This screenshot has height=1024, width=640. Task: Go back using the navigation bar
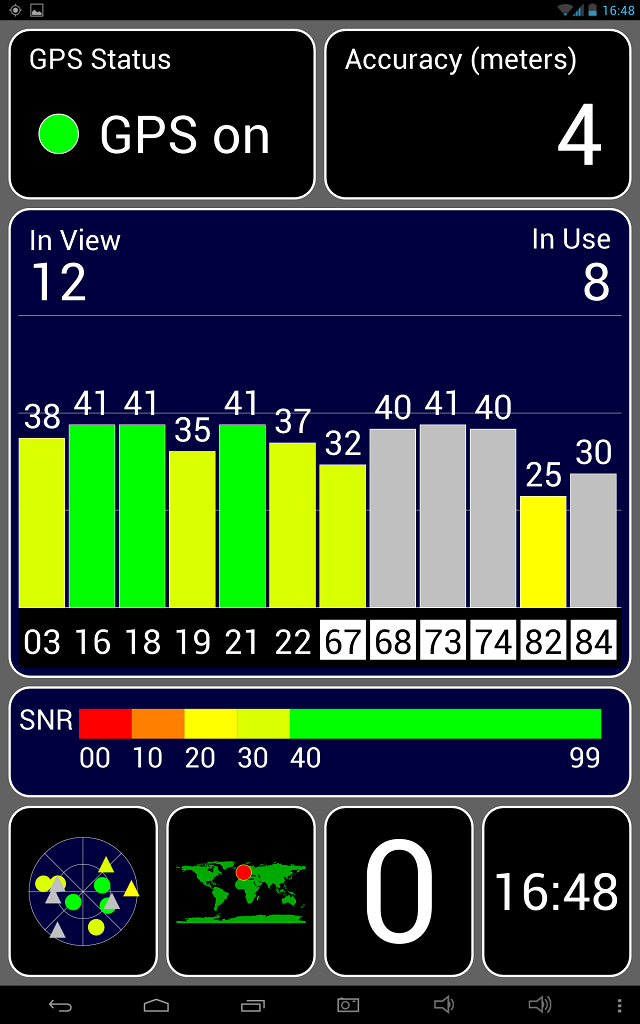coord(60,1005)
